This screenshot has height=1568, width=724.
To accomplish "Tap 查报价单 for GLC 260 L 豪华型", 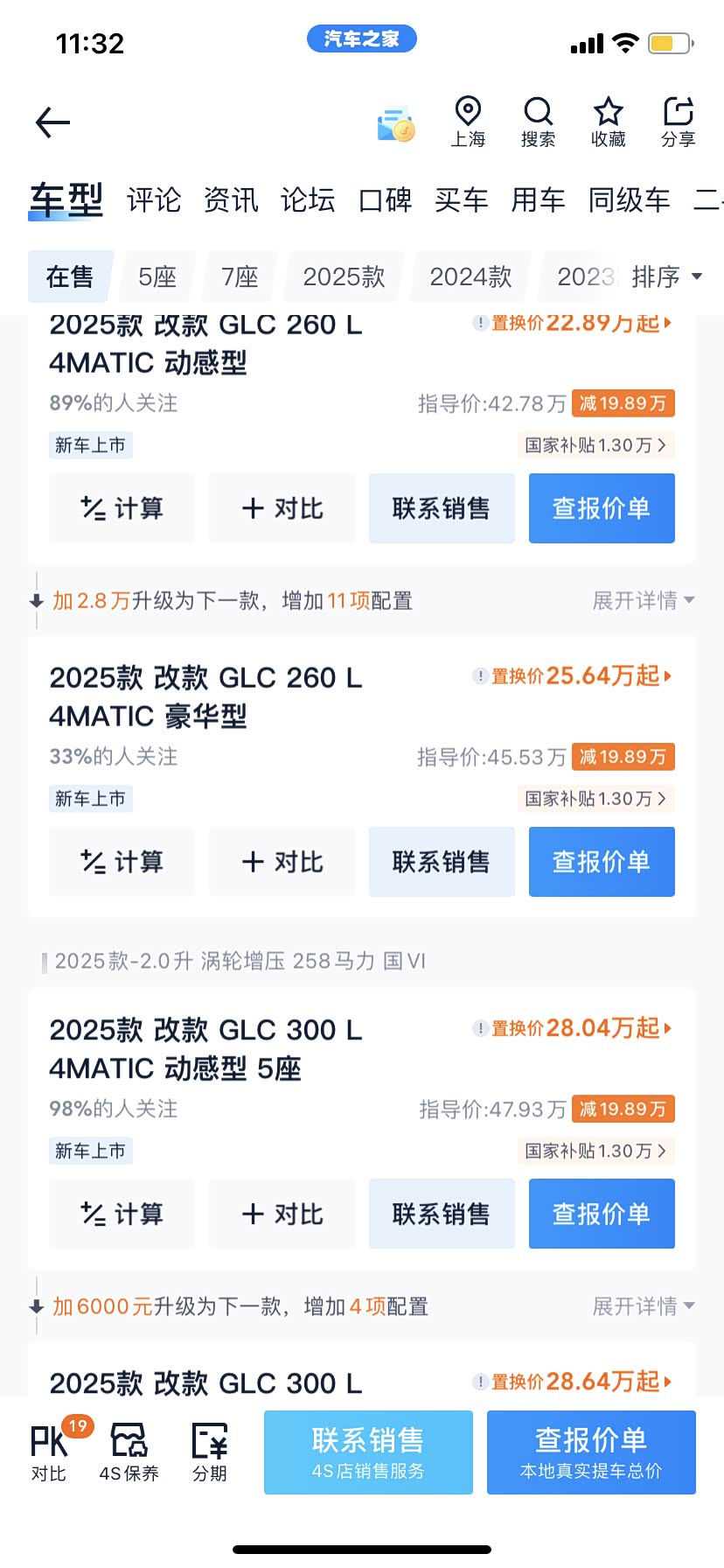I will tap(602, 862).
